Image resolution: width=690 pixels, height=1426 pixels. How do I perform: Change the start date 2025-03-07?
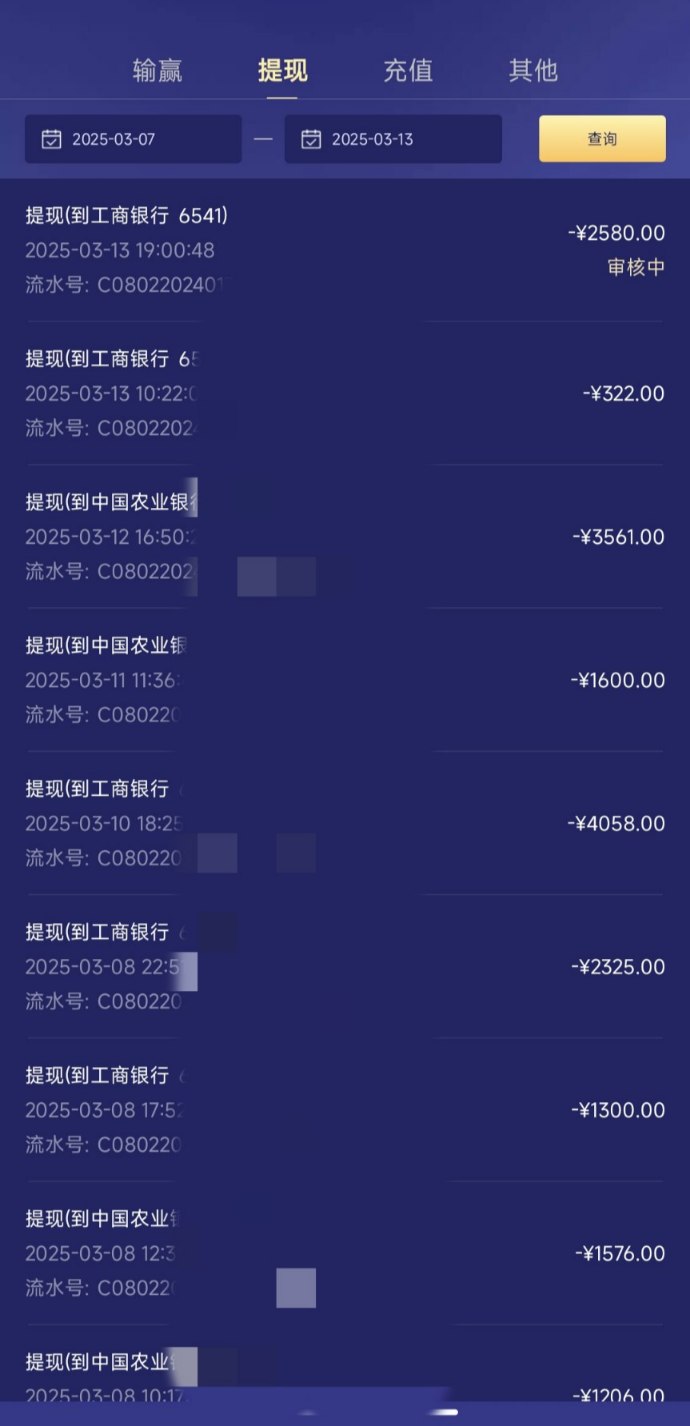tap(133, 139)
